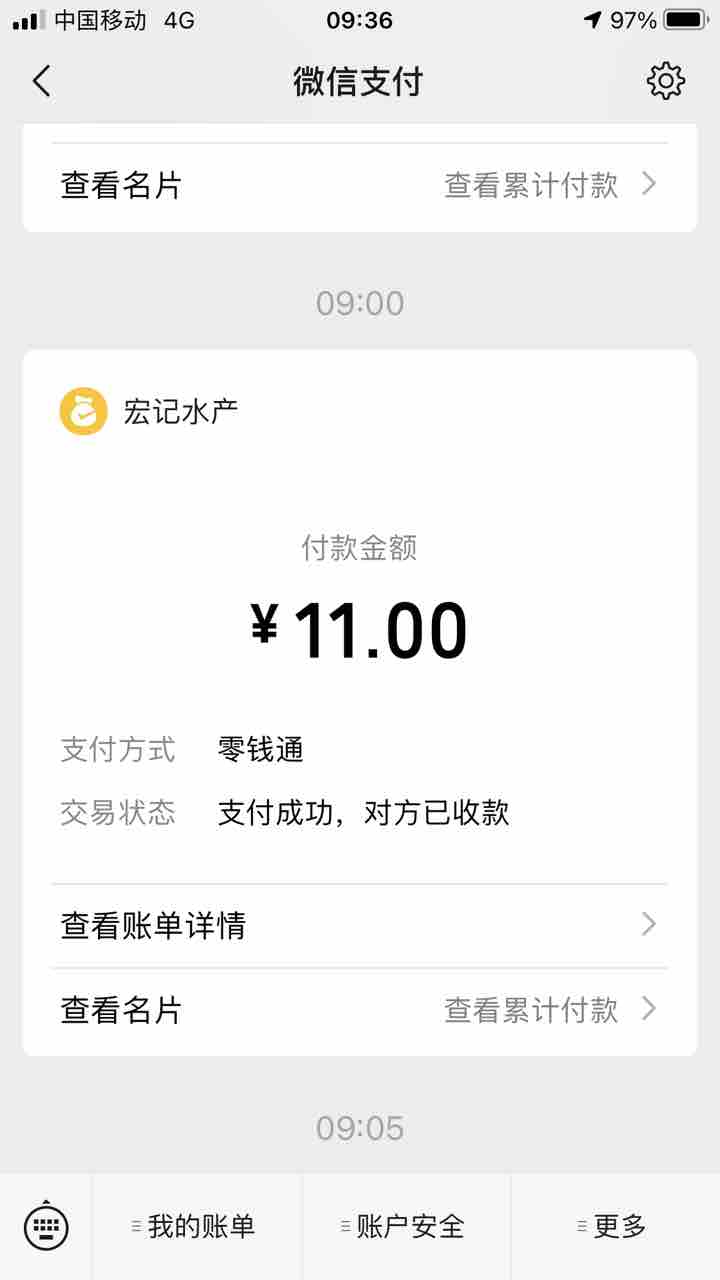The width and height of the screenshot is (720, 1280).
Task: Open the settings gear icon
Action: pyautogui.click(x=665, y=81)
